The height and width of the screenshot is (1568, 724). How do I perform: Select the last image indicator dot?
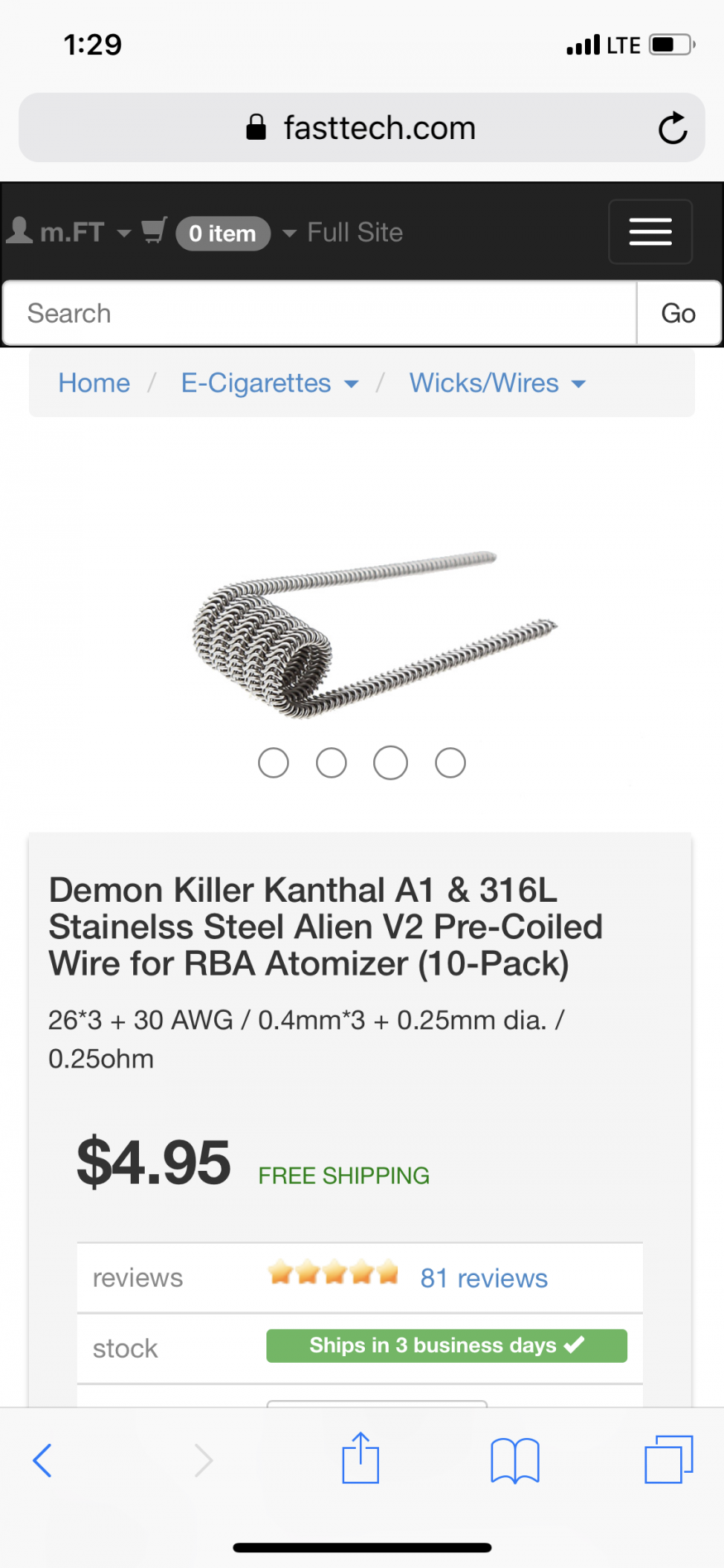coord(450,763)
